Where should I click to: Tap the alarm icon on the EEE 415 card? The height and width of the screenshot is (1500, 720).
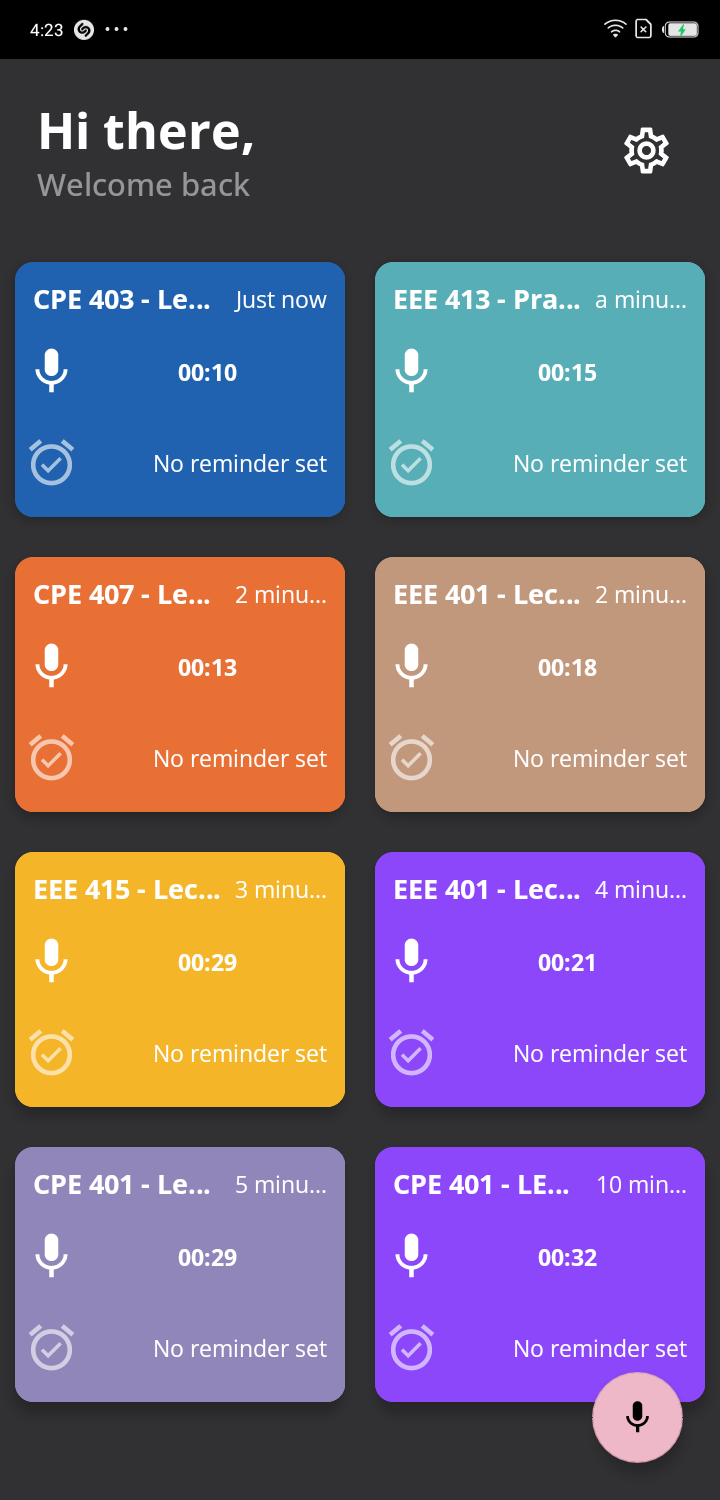[51, 1052]
